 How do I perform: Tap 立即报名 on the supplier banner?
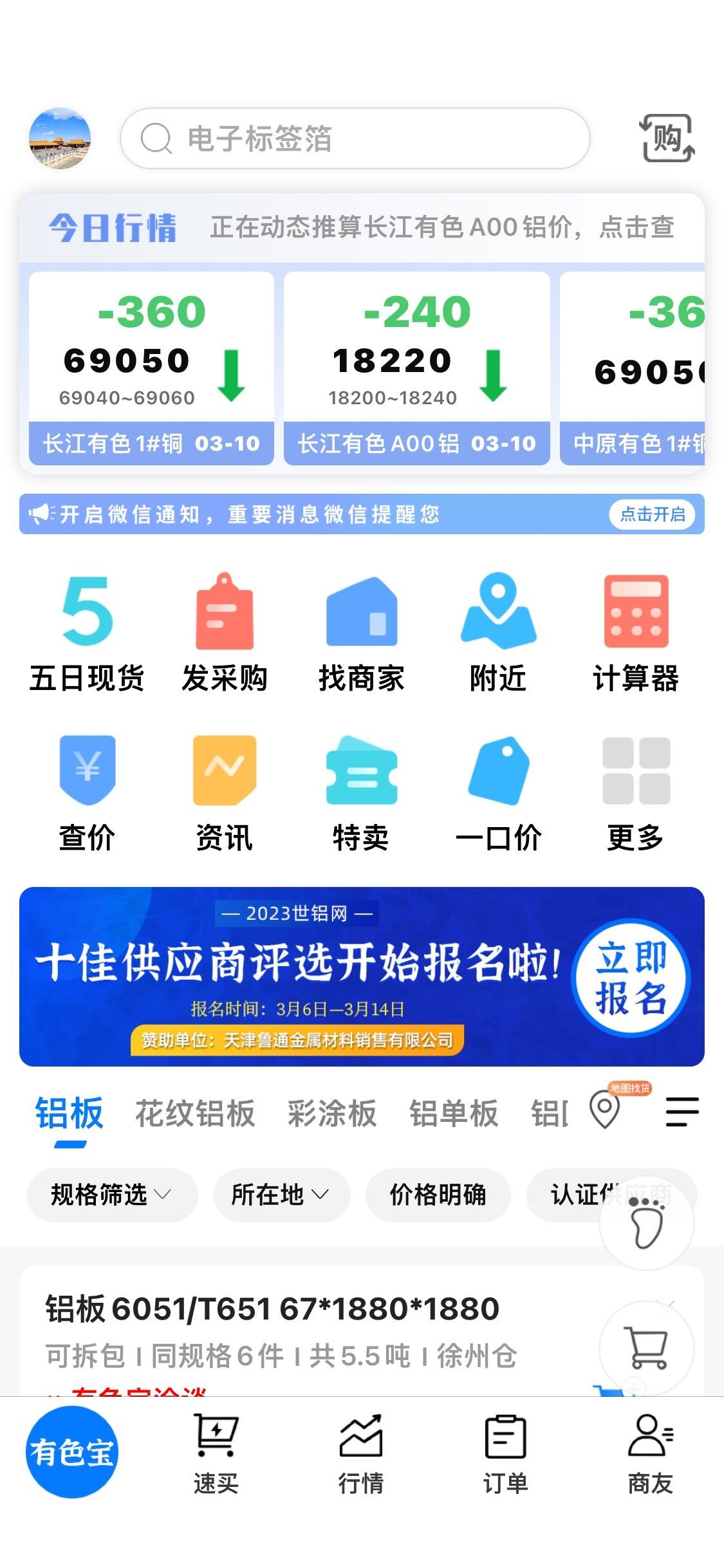click(x=631, y=978)
